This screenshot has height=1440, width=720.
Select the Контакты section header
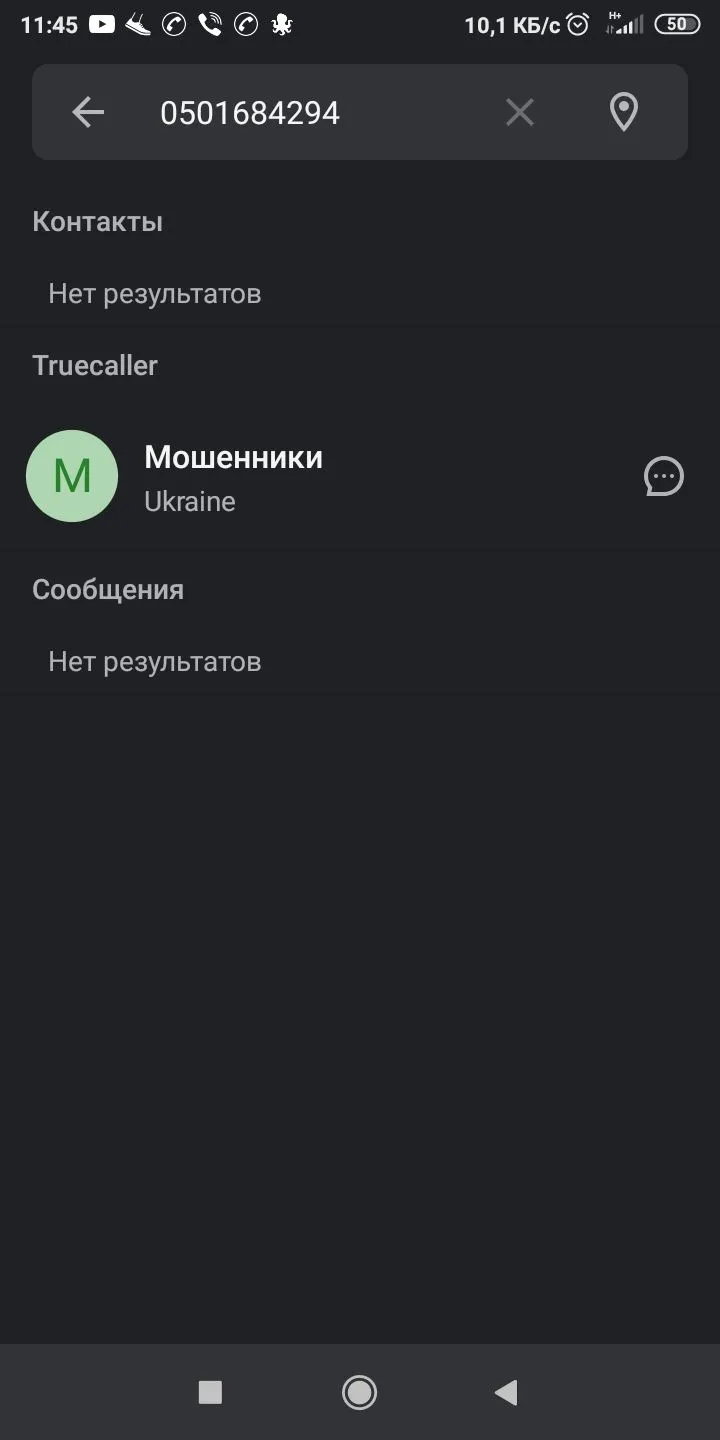(97, 221)
